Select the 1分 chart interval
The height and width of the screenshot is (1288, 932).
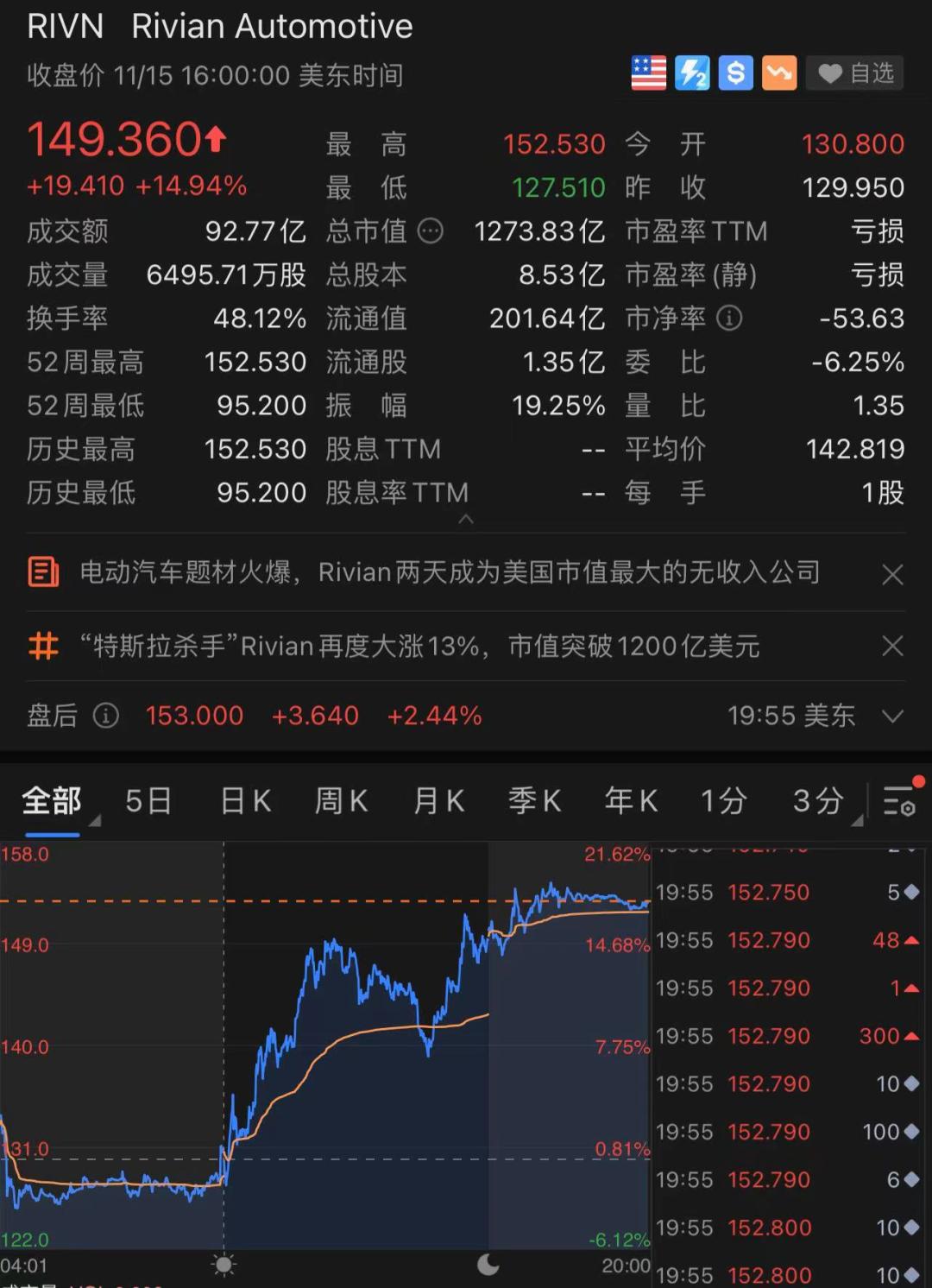point(723,801)
